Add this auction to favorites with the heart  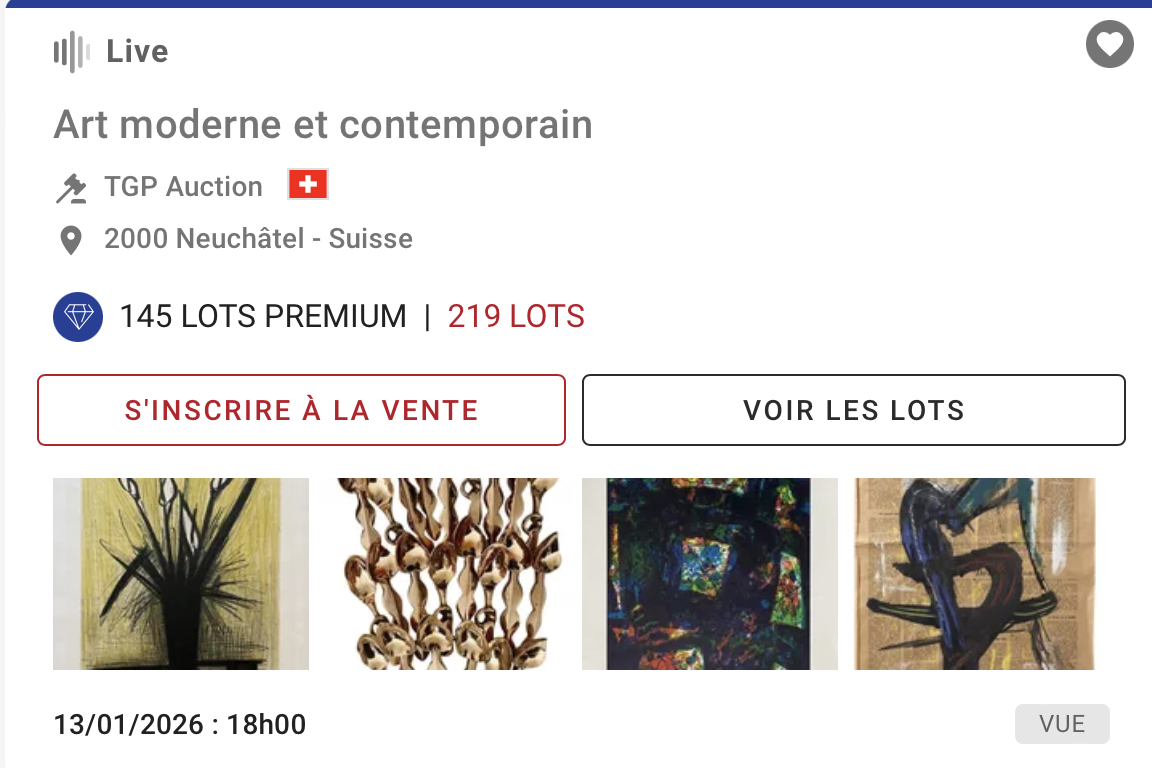coord(1109,45)
